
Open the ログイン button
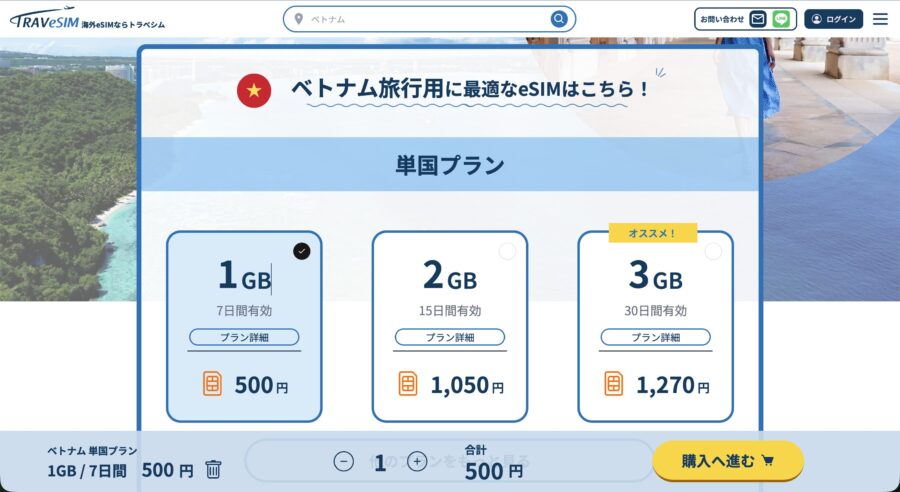coord(833,19)
